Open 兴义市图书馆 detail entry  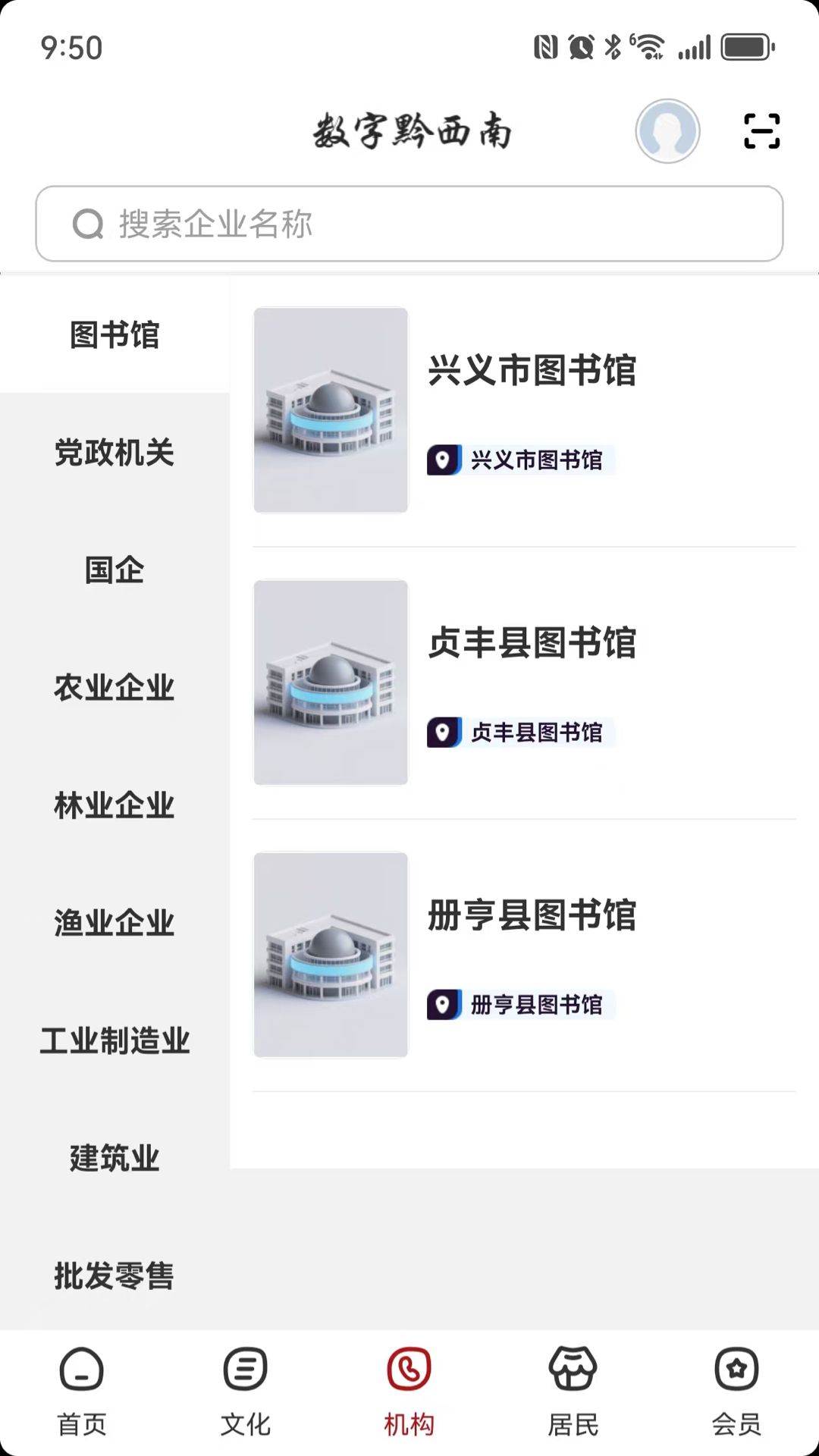pos(532,372)
